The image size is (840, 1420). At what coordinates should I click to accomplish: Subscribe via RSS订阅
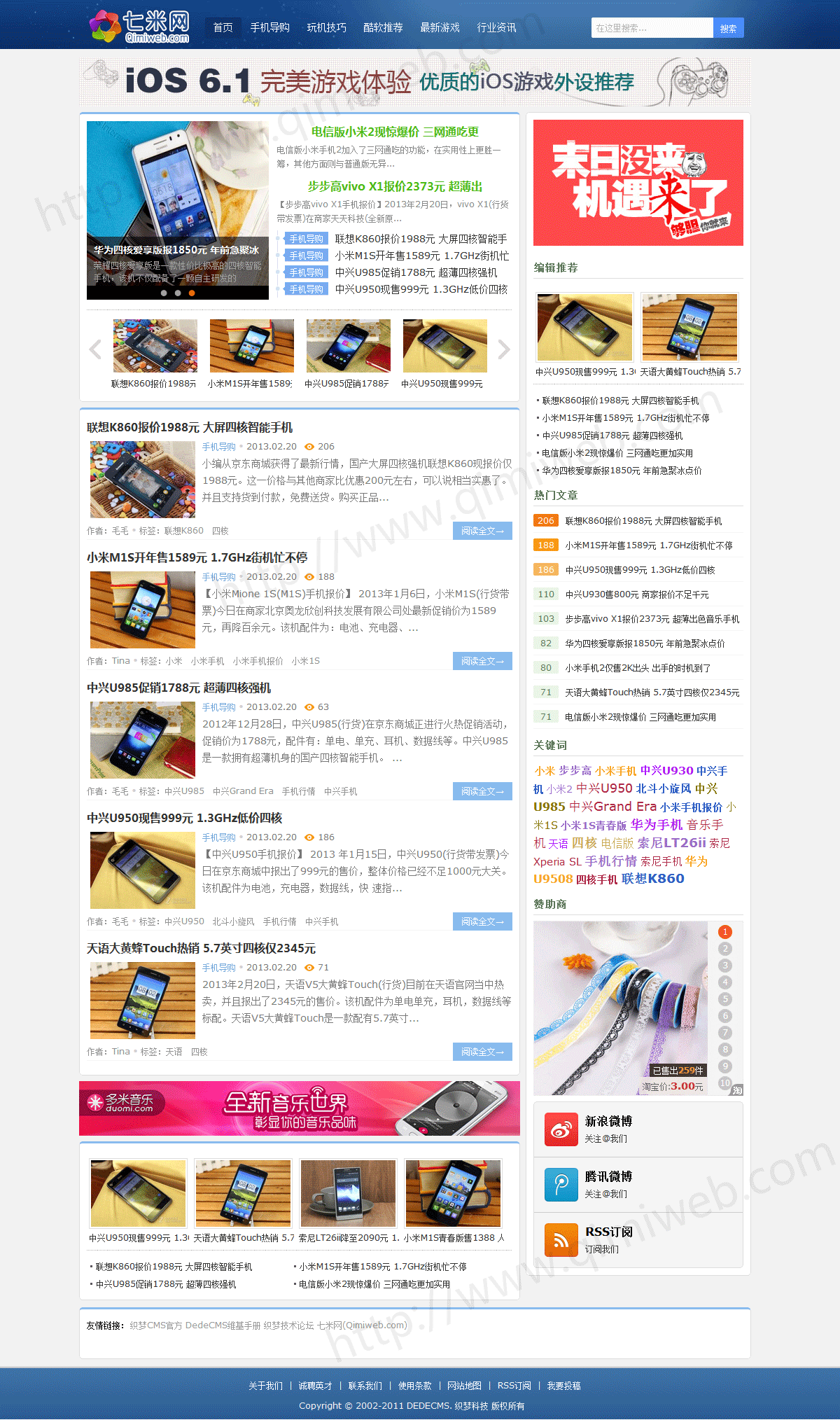[608, 1232]
